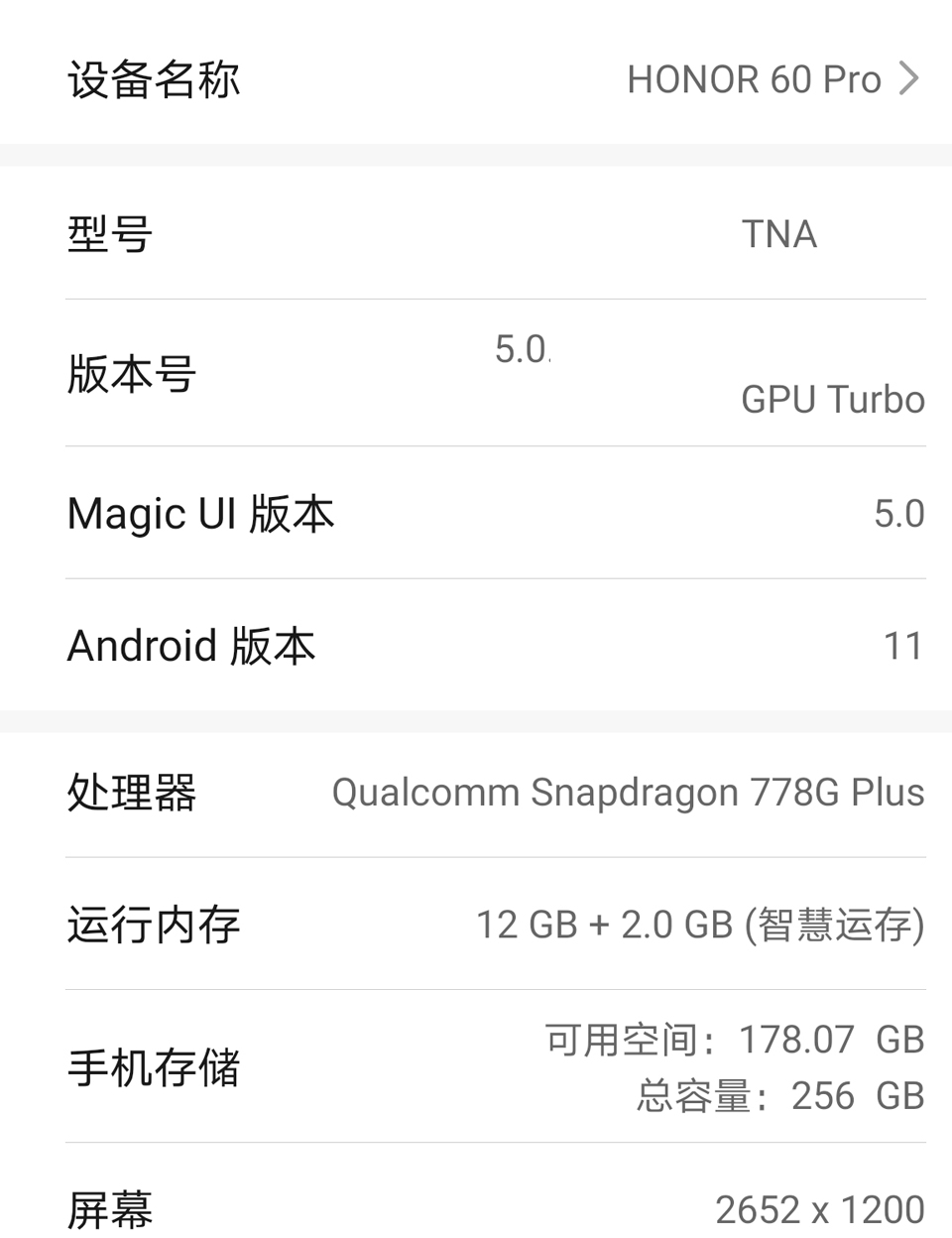The height and width of the screenshot is (1238, 952).
Task: Click the Qualcomm Snapdragon 778G Plus text
Action: pos(628,793)
